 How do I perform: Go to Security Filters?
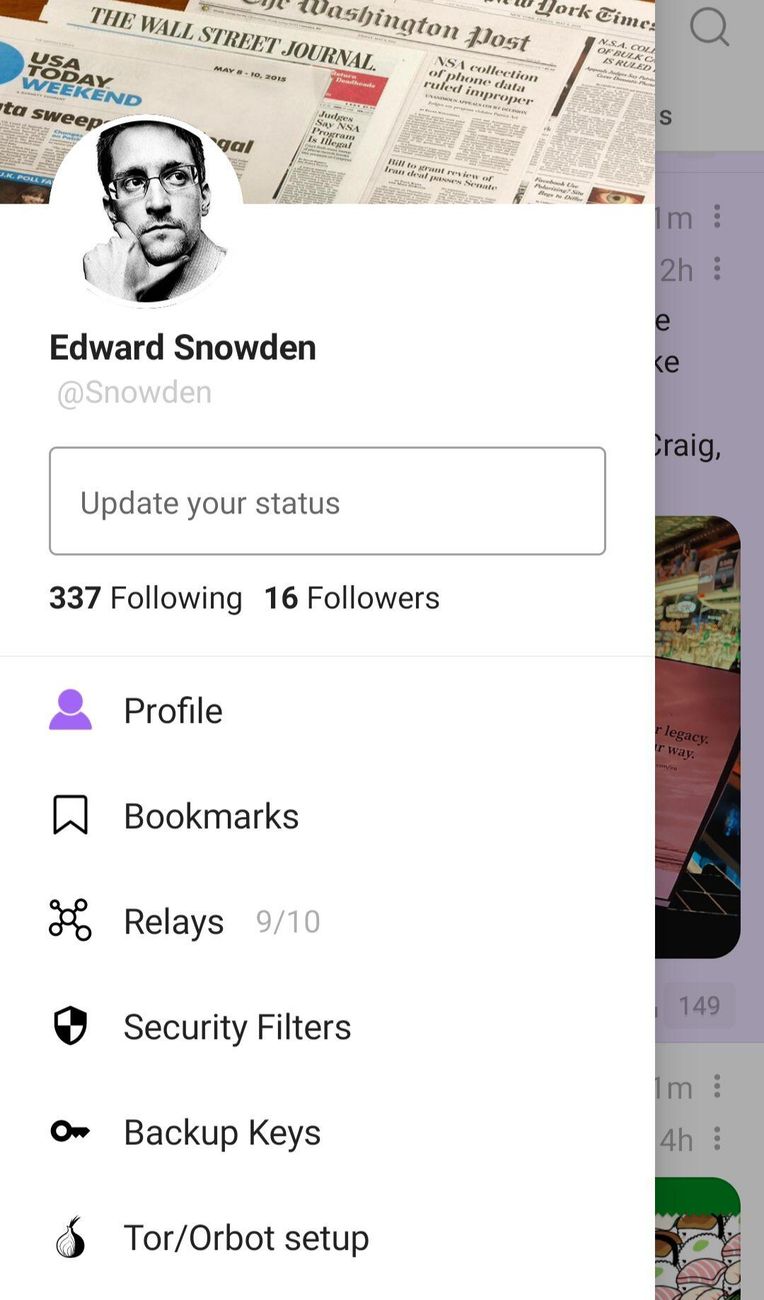click(x=236, y=1027)
